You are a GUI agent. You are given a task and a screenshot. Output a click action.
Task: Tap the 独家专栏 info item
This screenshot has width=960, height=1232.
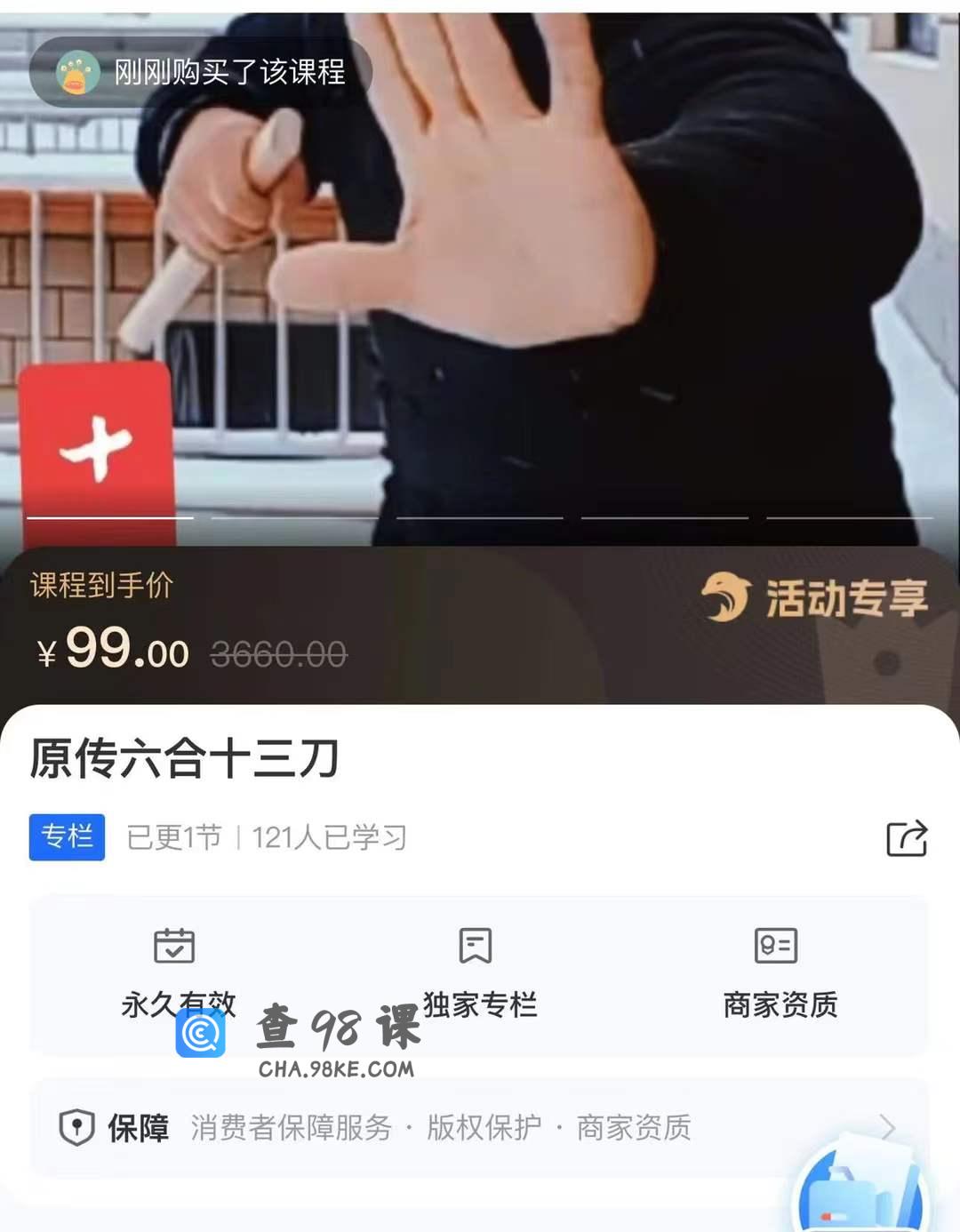click(478, 973)
